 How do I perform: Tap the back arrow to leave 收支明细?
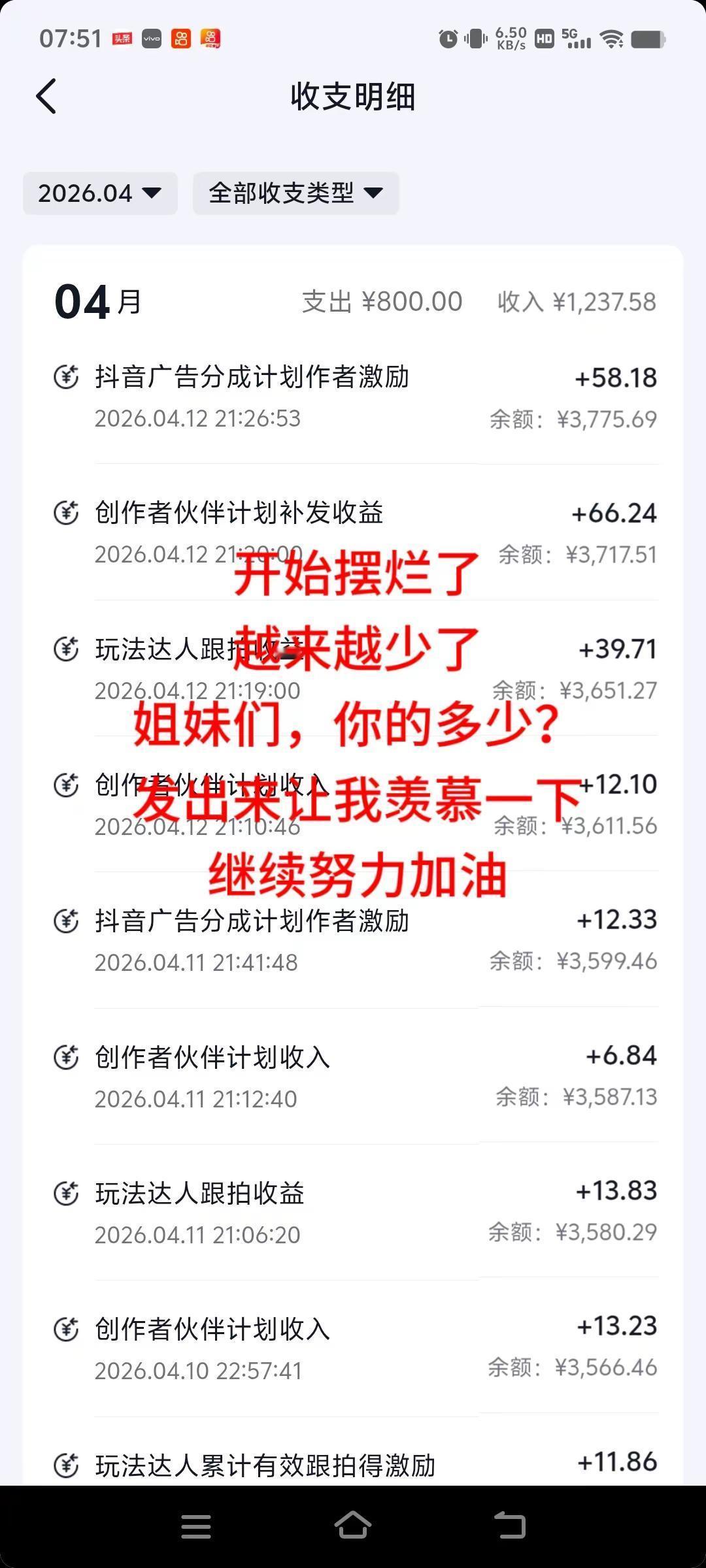click(x=44, y=96)
